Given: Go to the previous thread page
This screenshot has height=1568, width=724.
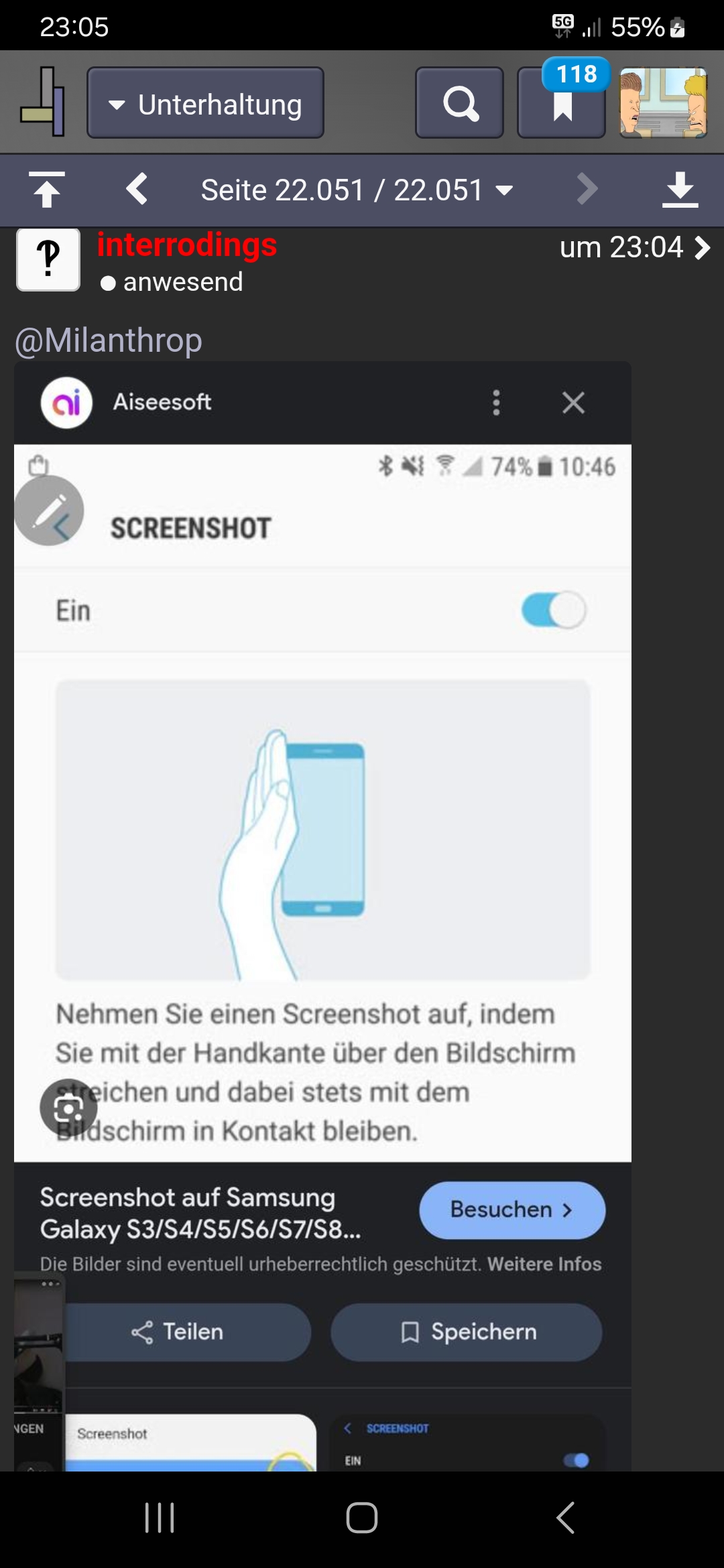Looking at the screenshot, I should click(x=137, y=190).
